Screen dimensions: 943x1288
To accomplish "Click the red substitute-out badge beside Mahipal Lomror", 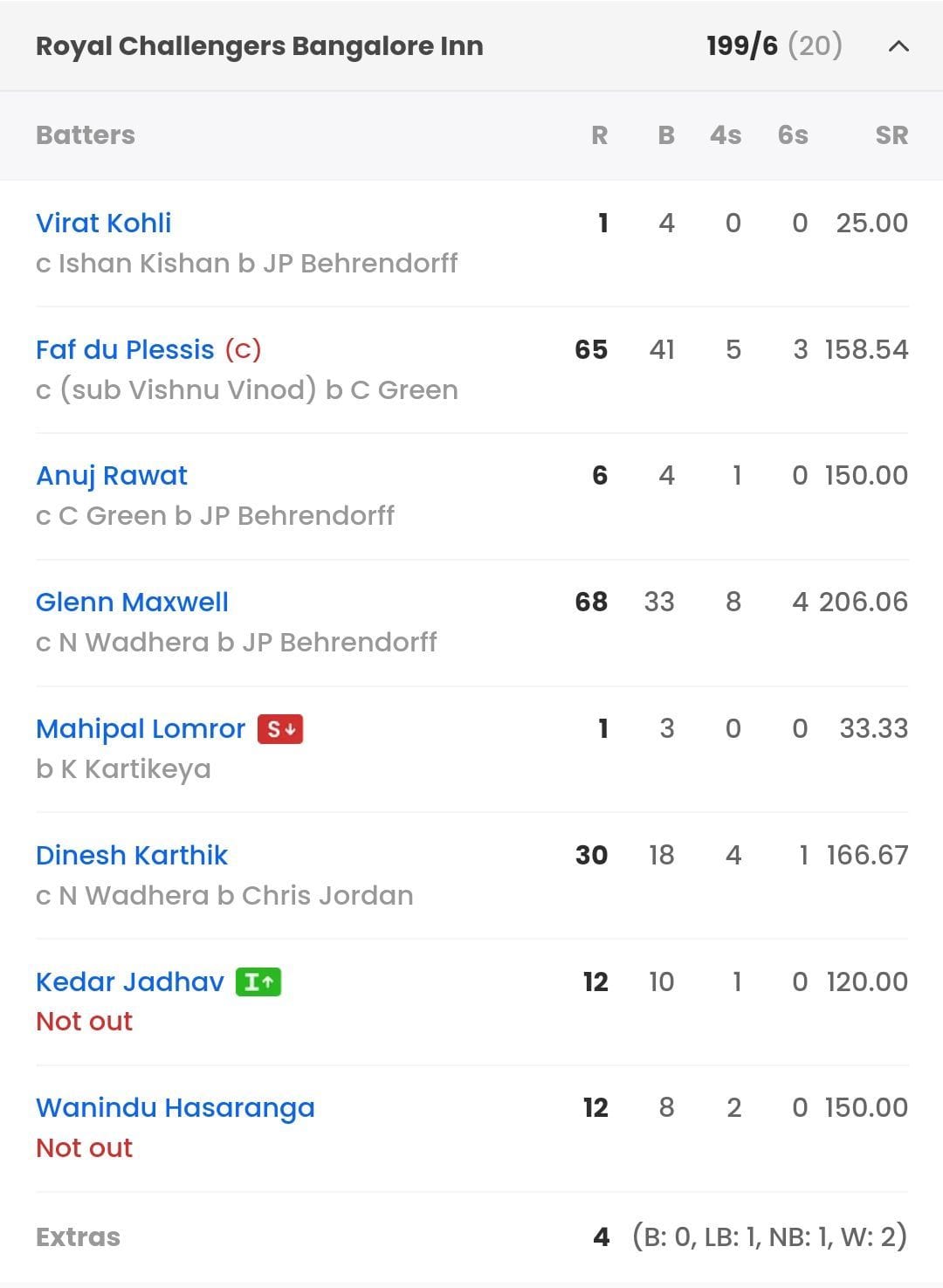I will coord(281,728).
